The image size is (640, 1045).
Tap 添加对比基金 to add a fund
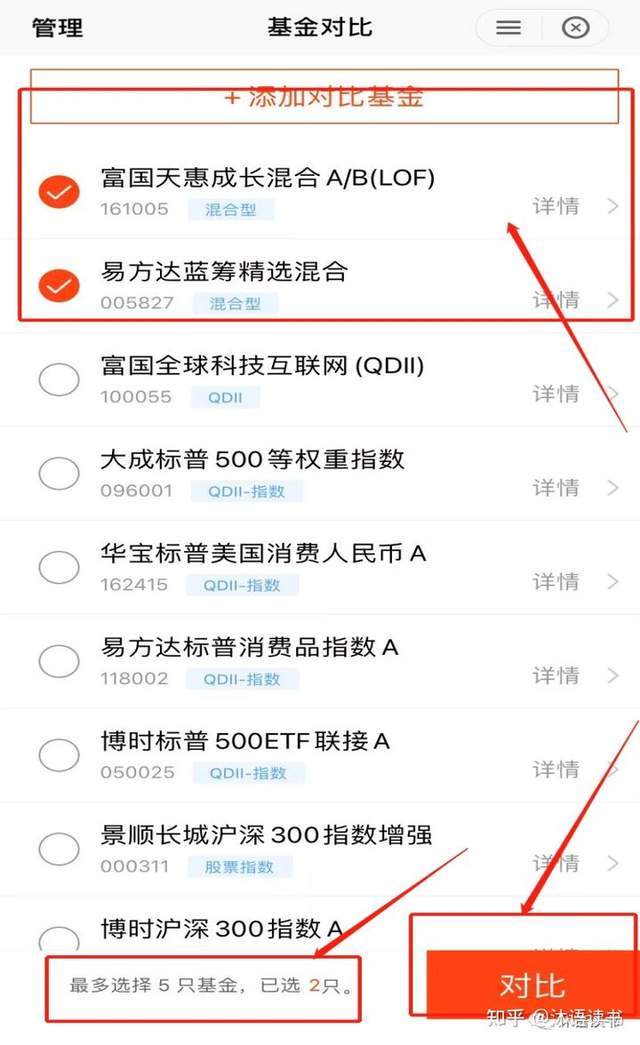click(x=324, y=96)
